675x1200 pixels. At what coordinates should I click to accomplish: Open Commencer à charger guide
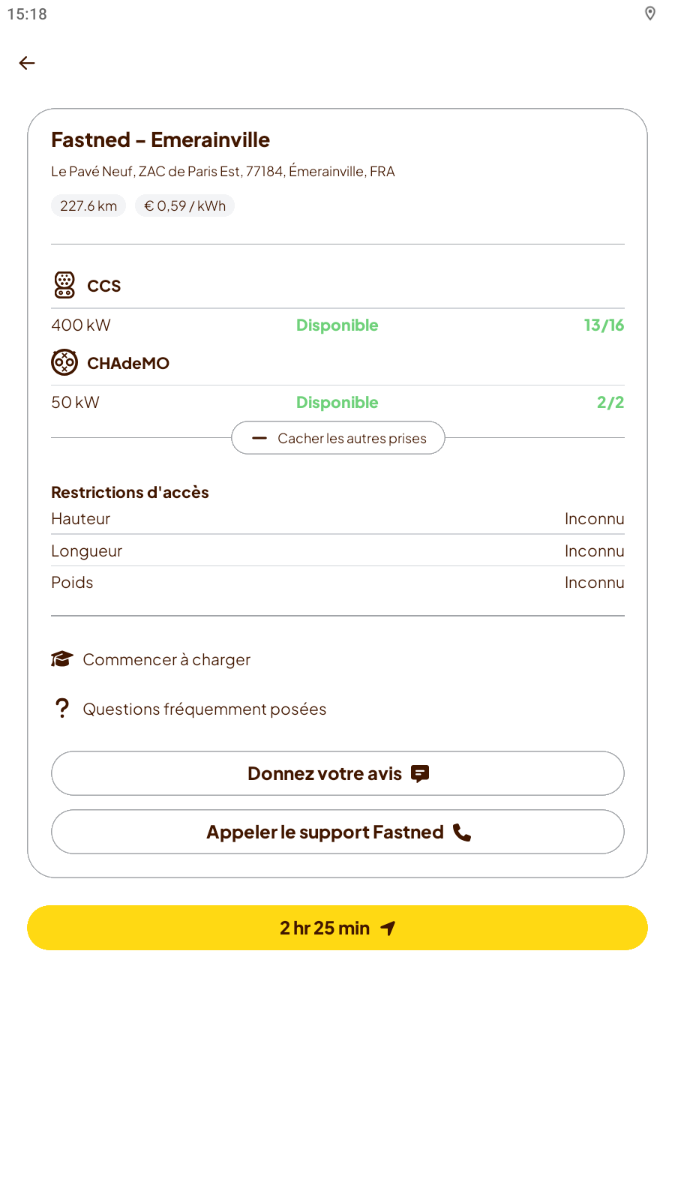point(166,659)
